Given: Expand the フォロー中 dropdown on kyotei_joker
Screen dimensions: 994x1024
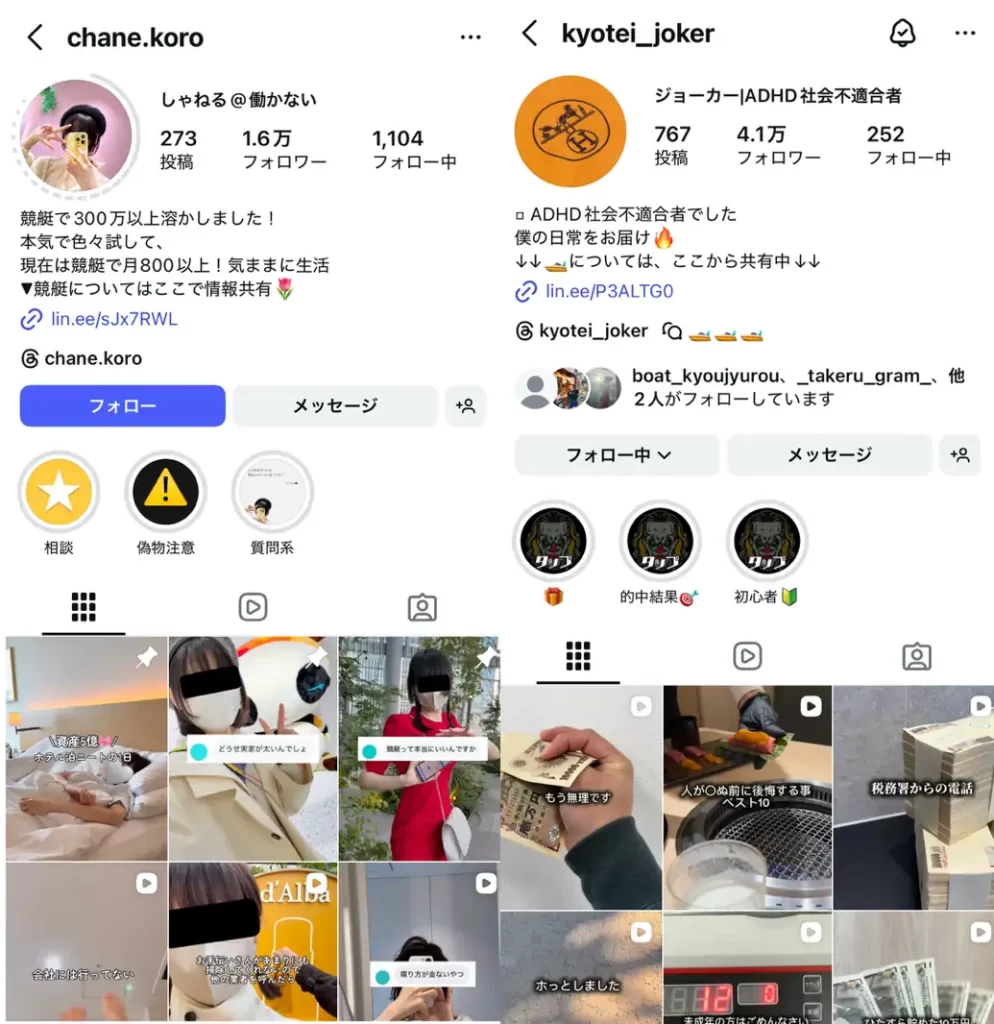Looking at the screenshot, I should point(616,455).
